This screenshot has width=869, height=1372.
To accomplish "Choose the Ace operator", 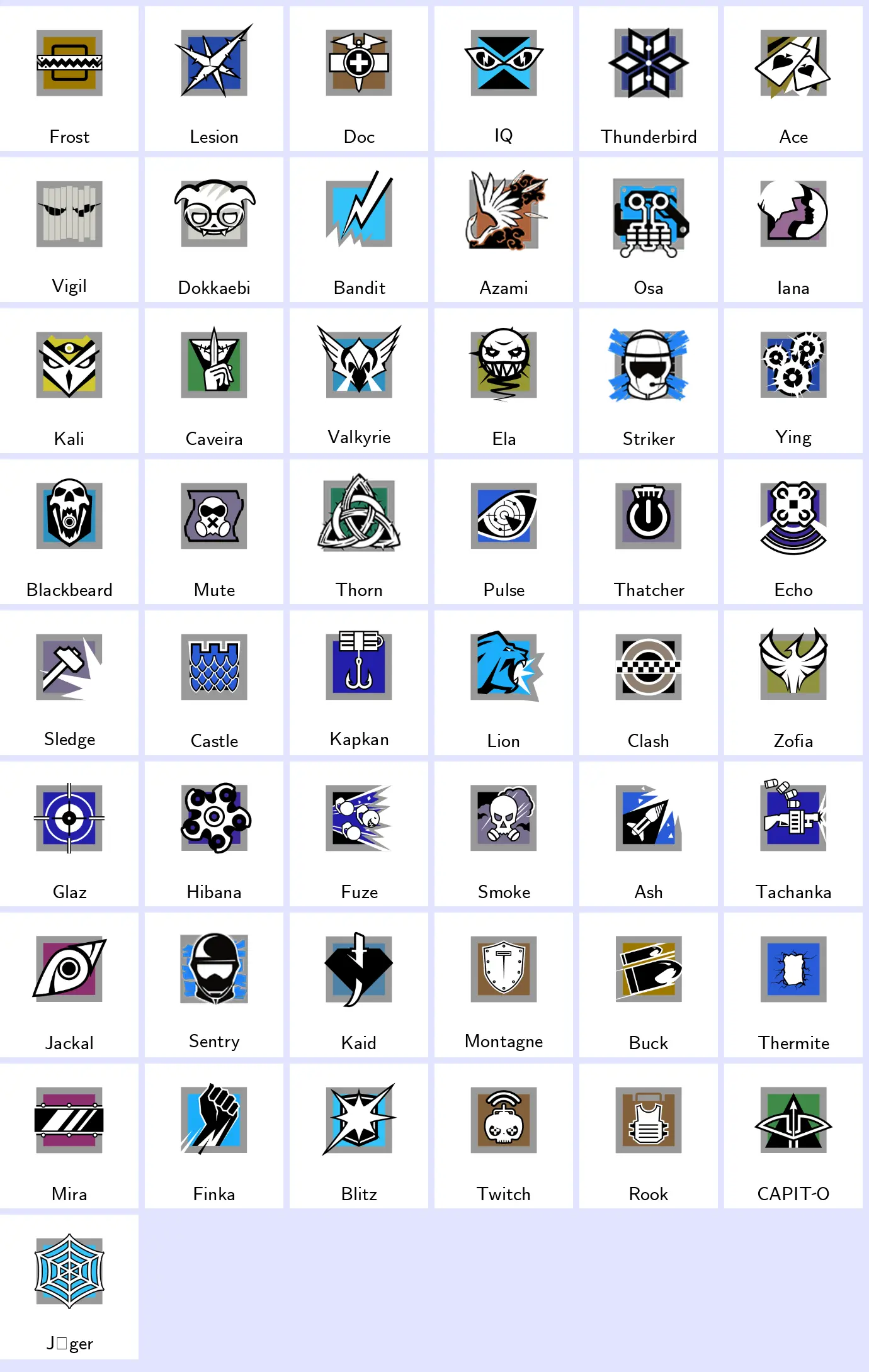I will coord(793,79).
